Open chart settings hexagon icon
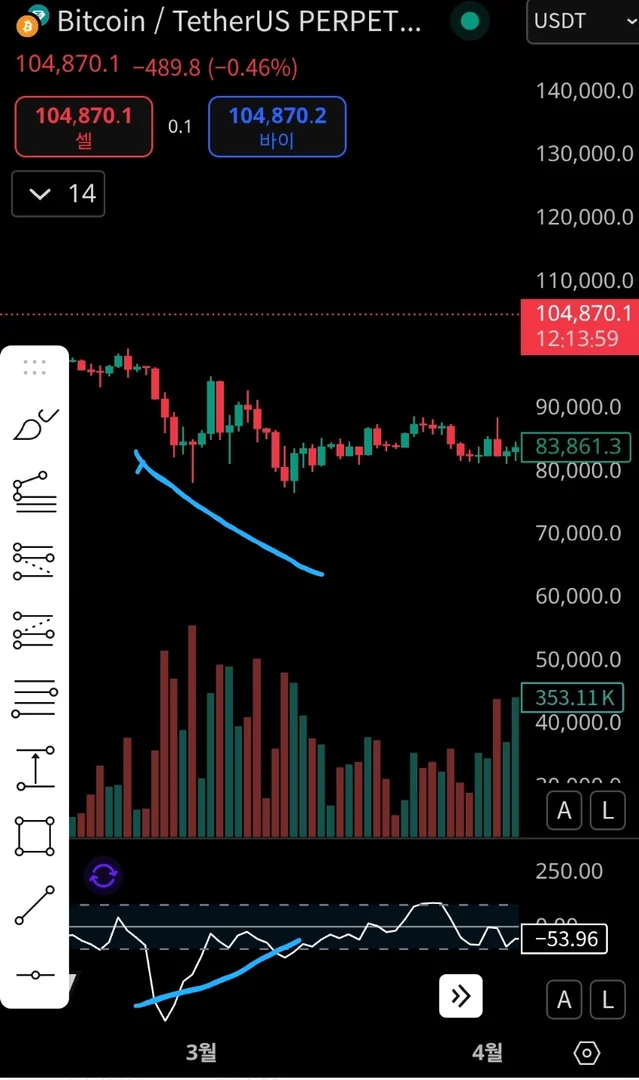Viewport: 639px width, 1080px height. pos(587,1053)
